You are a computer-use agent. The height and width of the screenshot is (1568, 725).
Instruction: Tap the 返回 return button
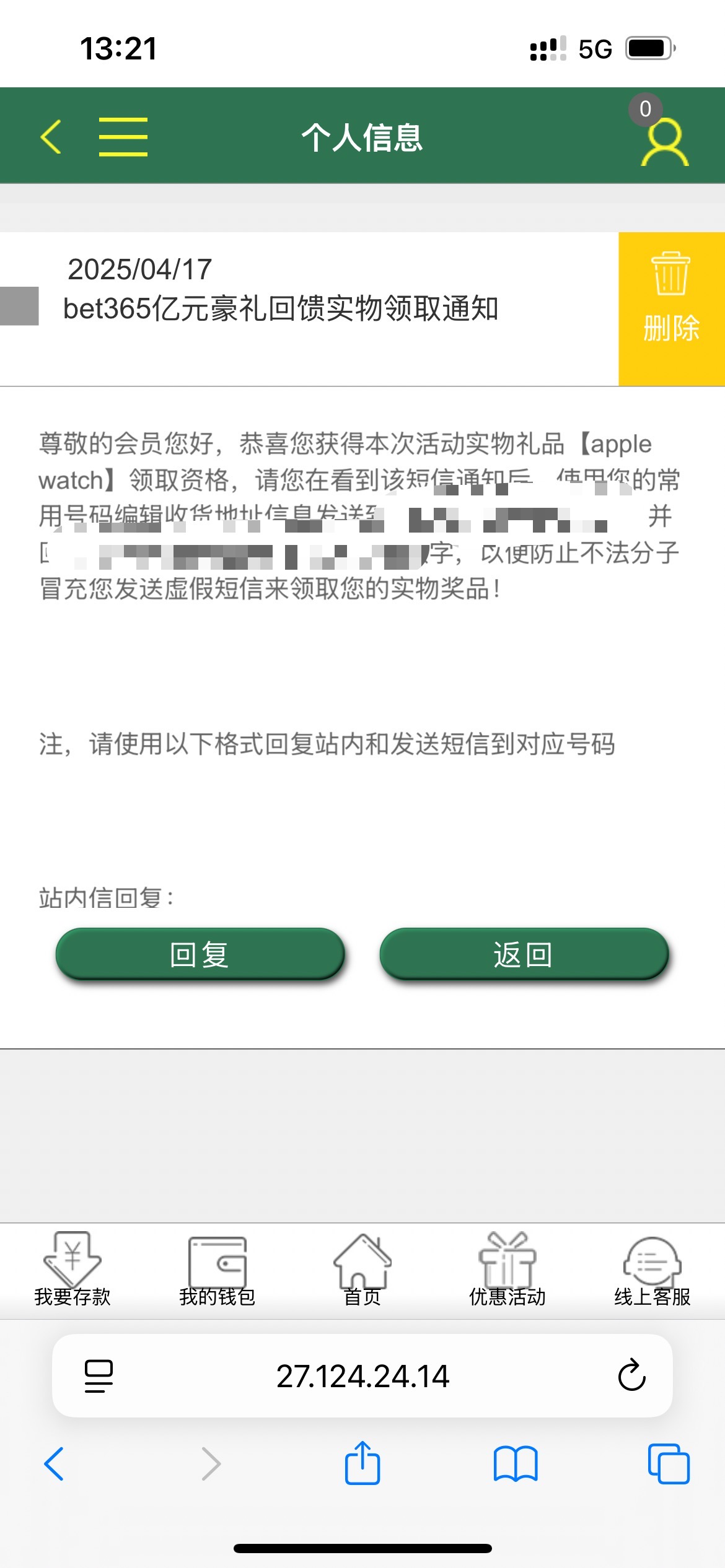coord(524,954)
